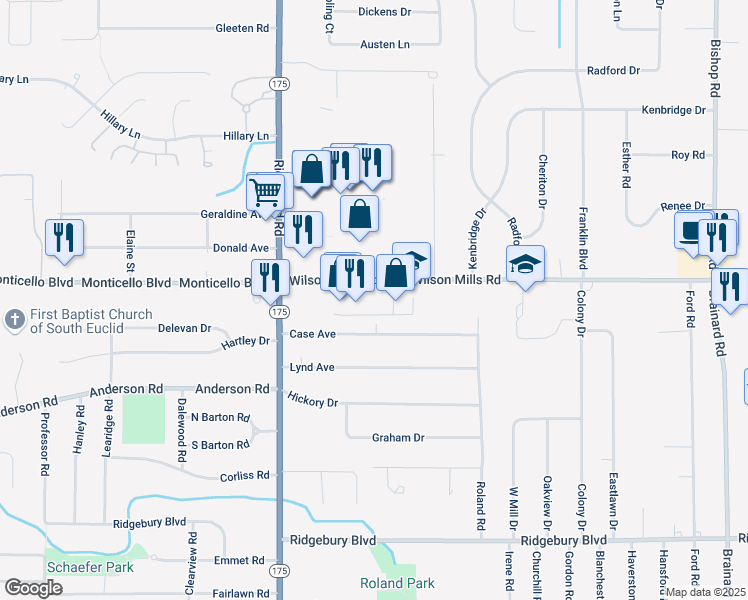The image size is (748, 600).
Task: Tap the restaurant marker near Elaine St
Action: pos(65,238)
